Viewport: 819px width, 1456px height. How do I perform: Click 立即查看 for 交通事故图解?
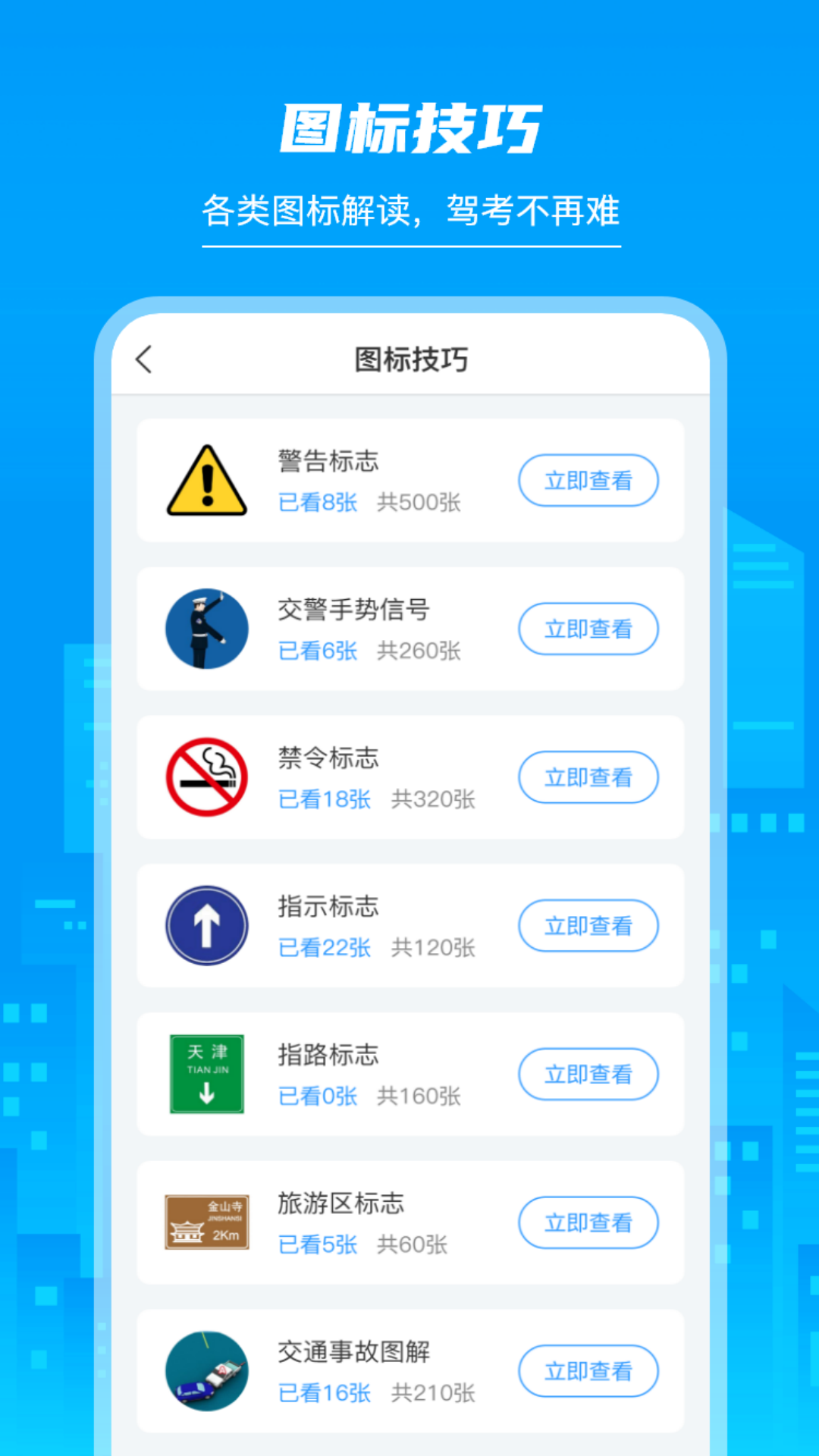[x=588, y=1370]
